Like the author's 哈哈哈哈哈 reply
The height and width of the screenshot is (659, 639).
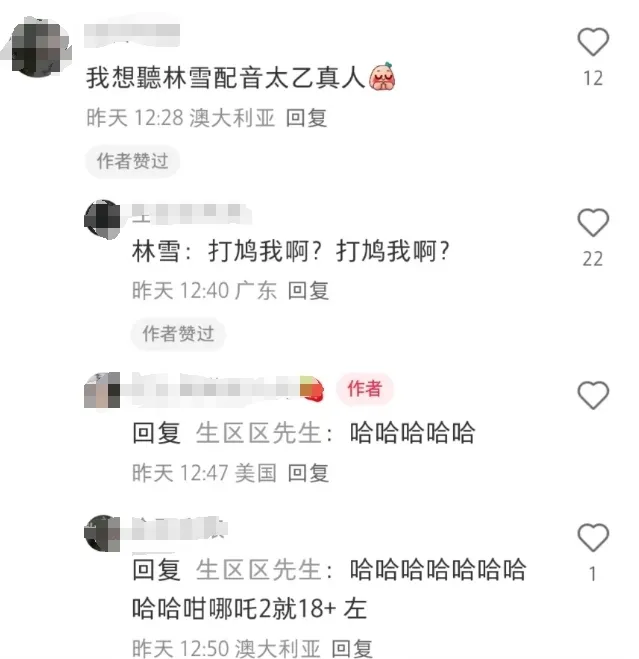tap(593, 396)
